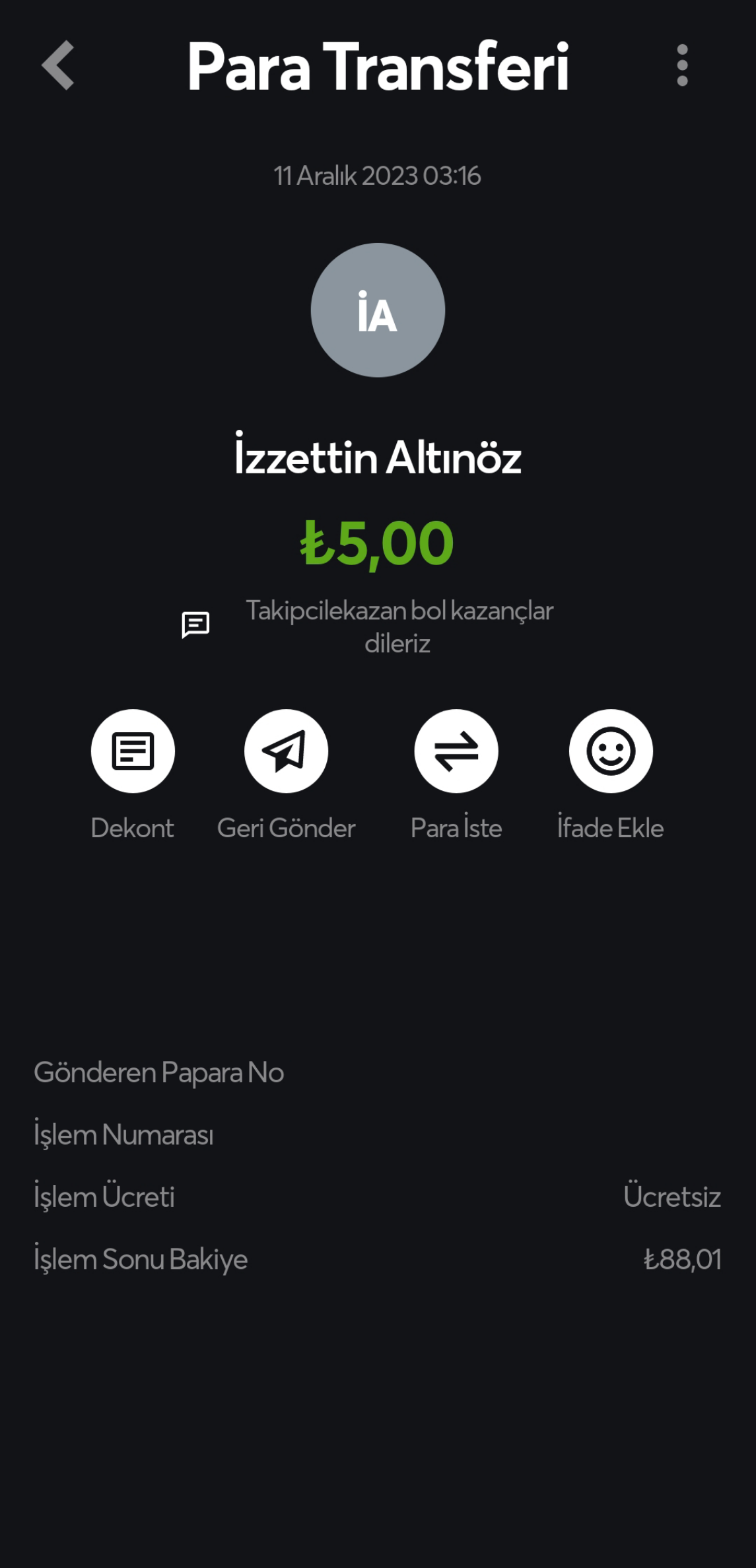This screenshot has height=1568, width=756.
Task: Open the three-dot overflow menu
Action: pyautogui.click(x=682, y=65)
